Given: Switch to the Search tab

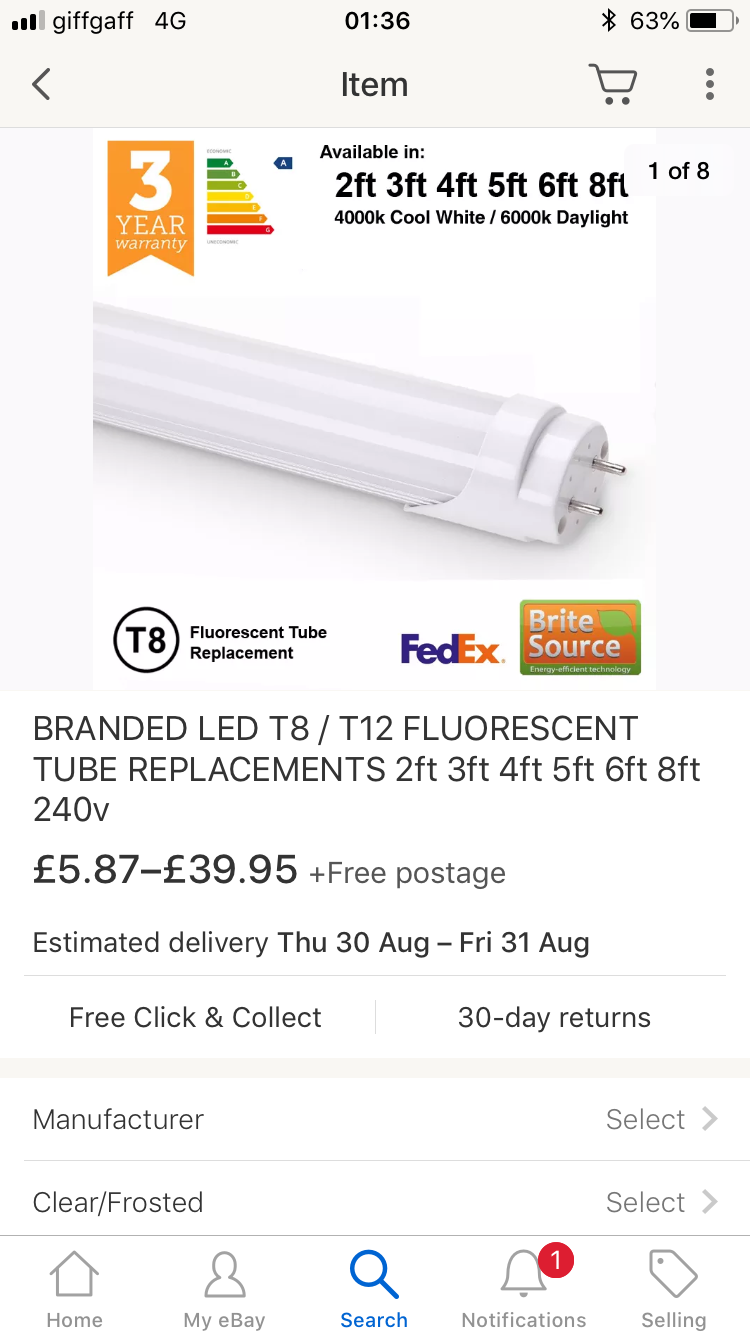Looking at the screenshot, I should pyautogui.click(x=374, y=1288).
